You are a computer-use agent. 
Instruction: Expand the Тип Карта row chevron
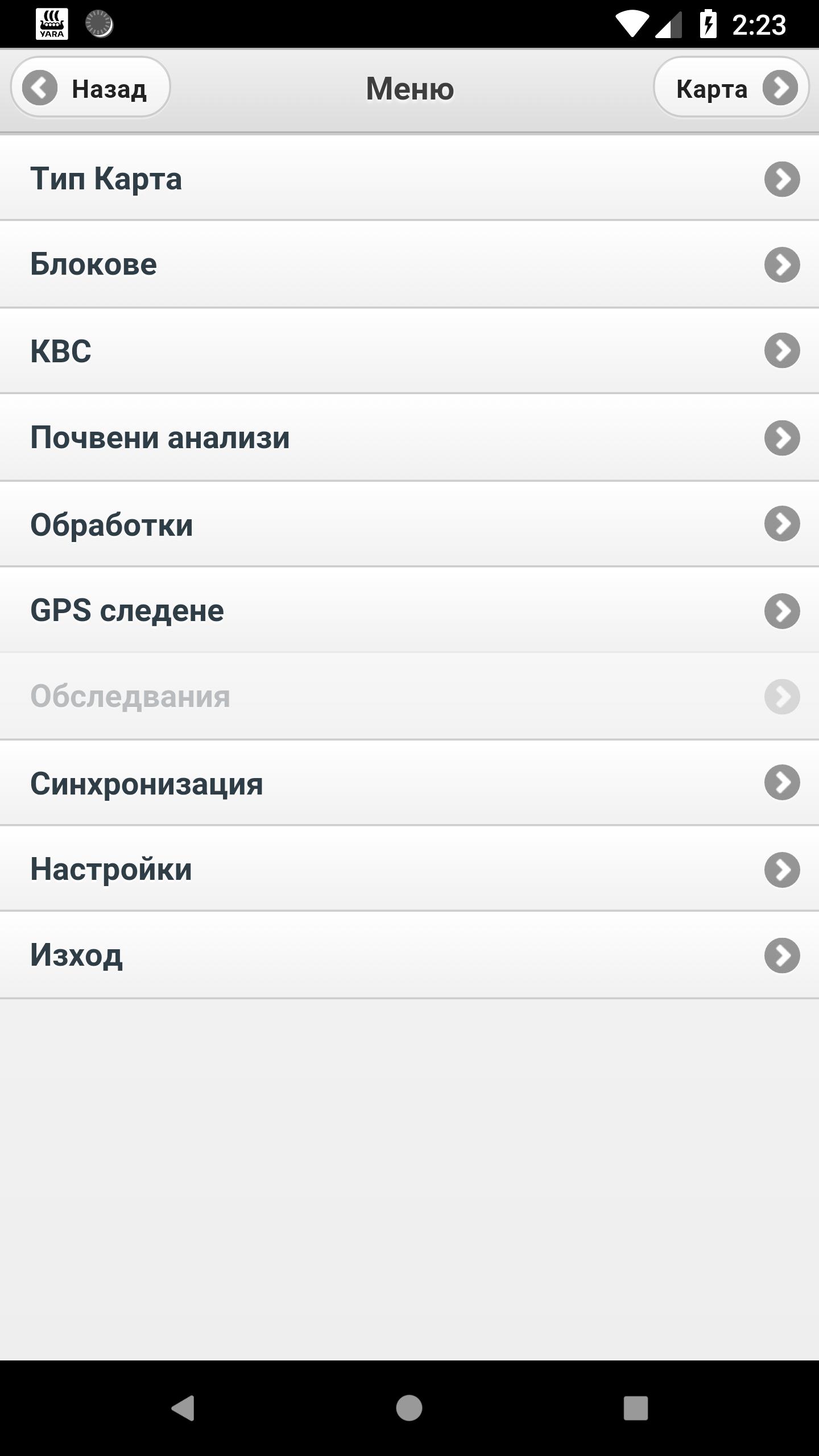tap(781, 179)
